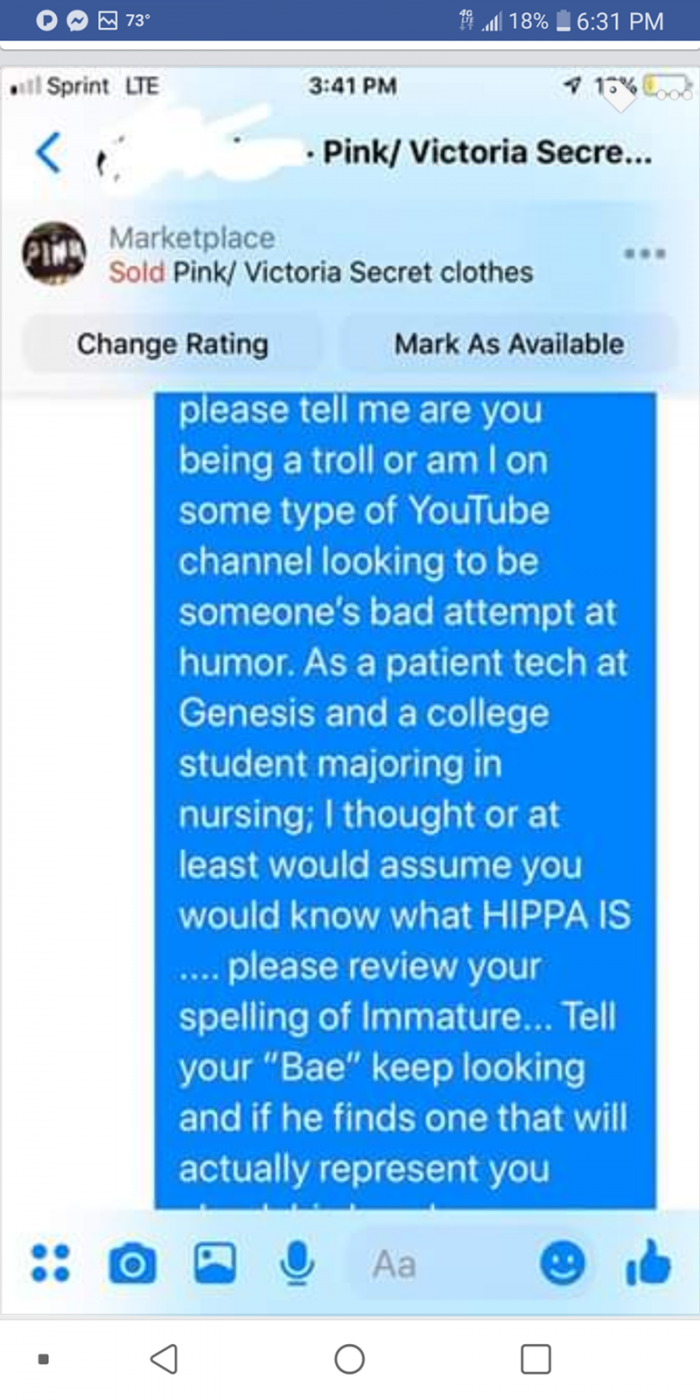Image resolution: width=700 pixels, height=1400 pixels.
Task: Open the emoji picker
Action: coord(562,1265)
